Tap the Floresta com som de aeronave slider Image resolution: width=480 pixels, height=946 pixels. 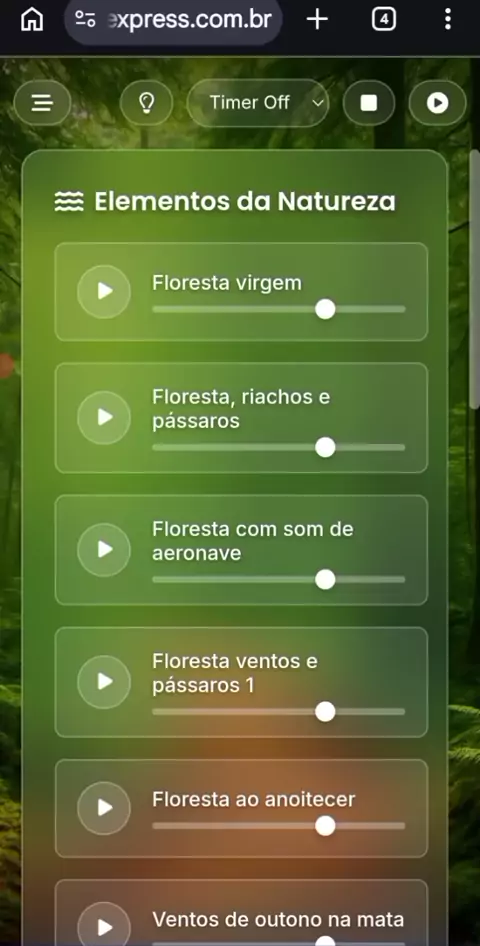click(x=279, y=579)
